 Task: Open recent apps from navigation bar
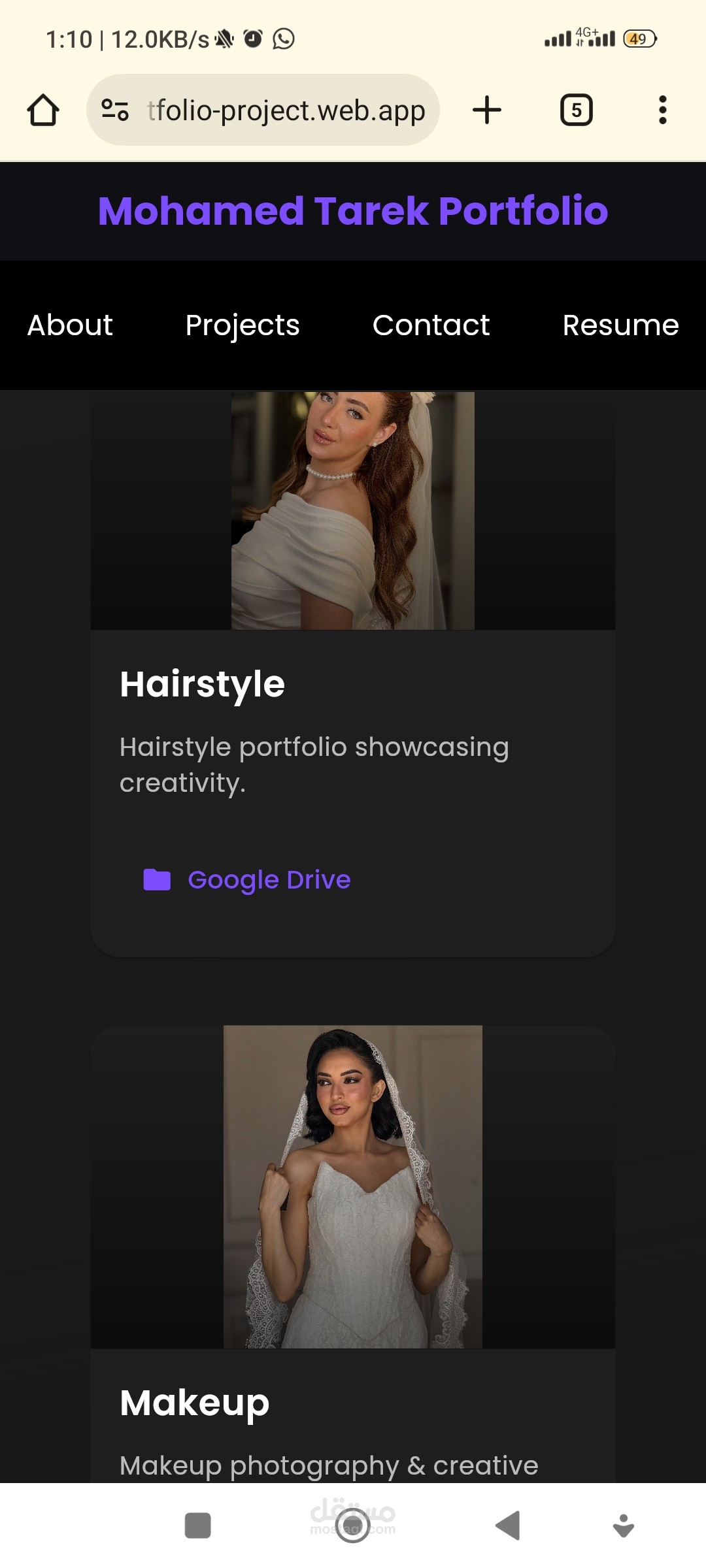tap(198, 1526)
